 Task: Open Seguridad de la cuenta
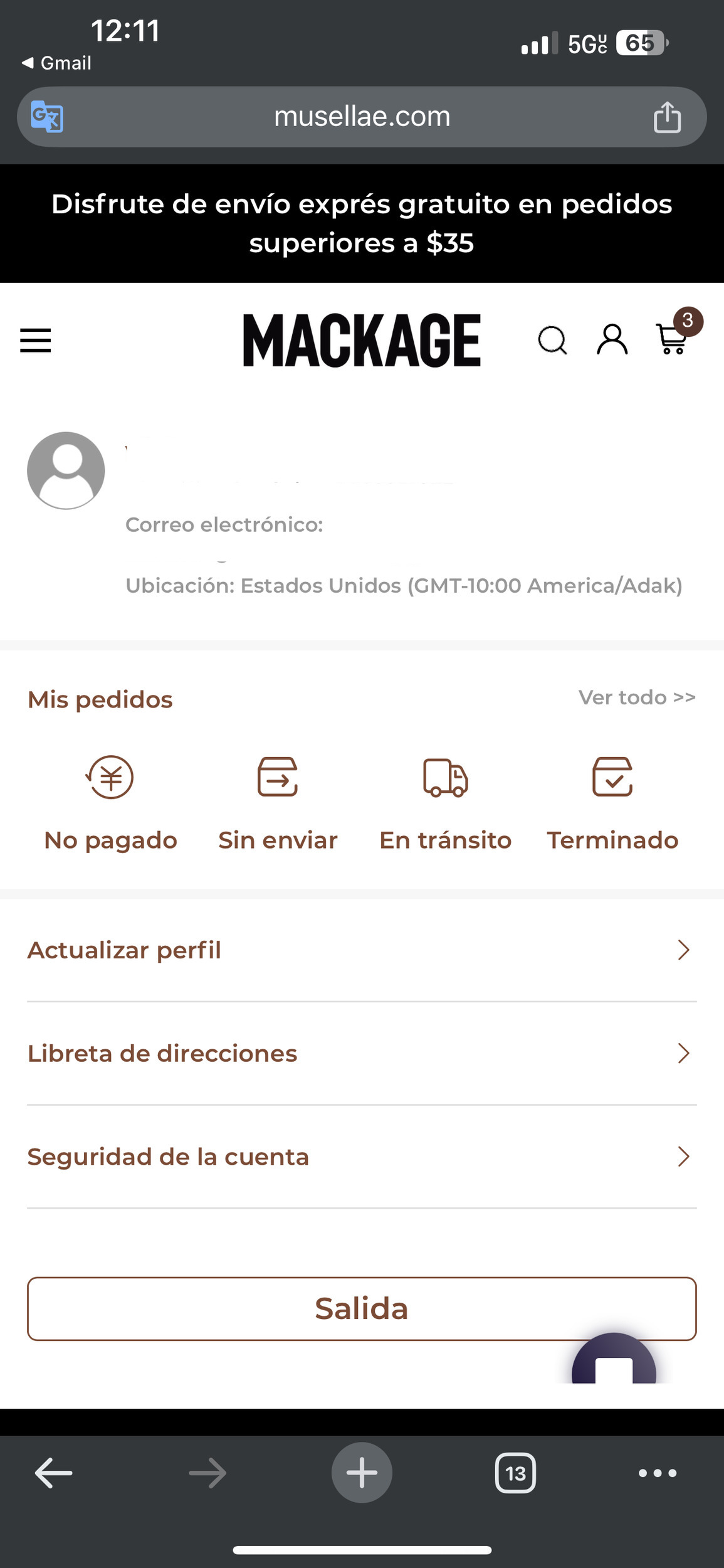[x=362, y=1157]
